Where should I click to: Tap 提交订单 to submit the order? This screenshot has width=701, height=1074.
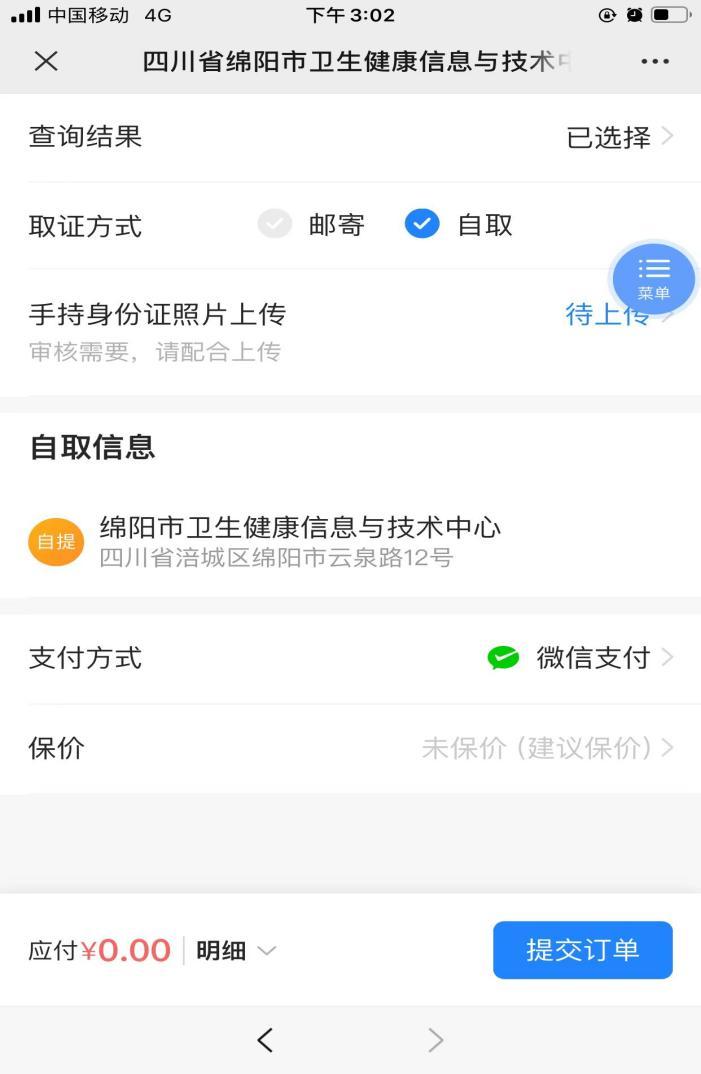[x=582, y=950]
